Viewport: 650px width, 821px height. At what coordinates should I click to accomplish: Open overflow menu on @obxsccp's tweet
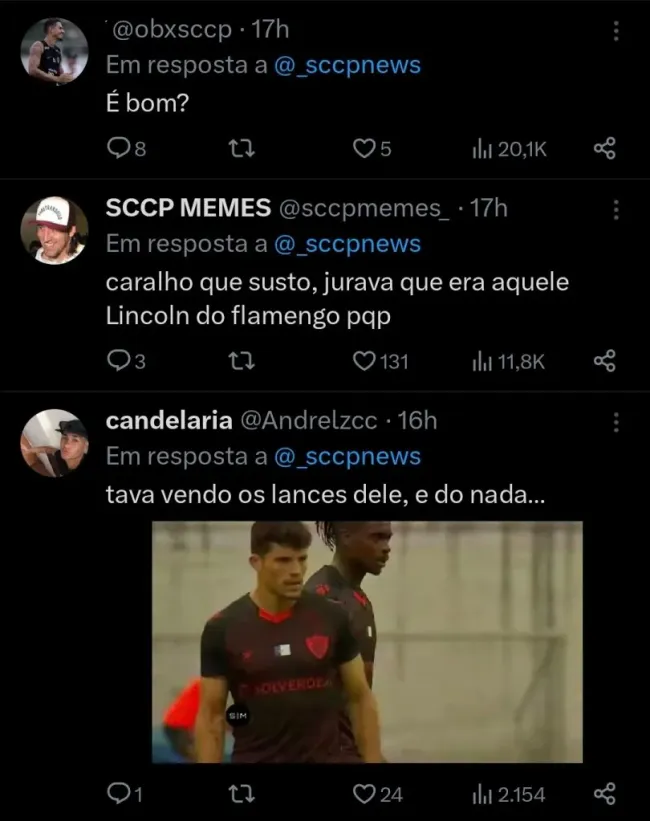pyautogui.click(x=615, y=32)
